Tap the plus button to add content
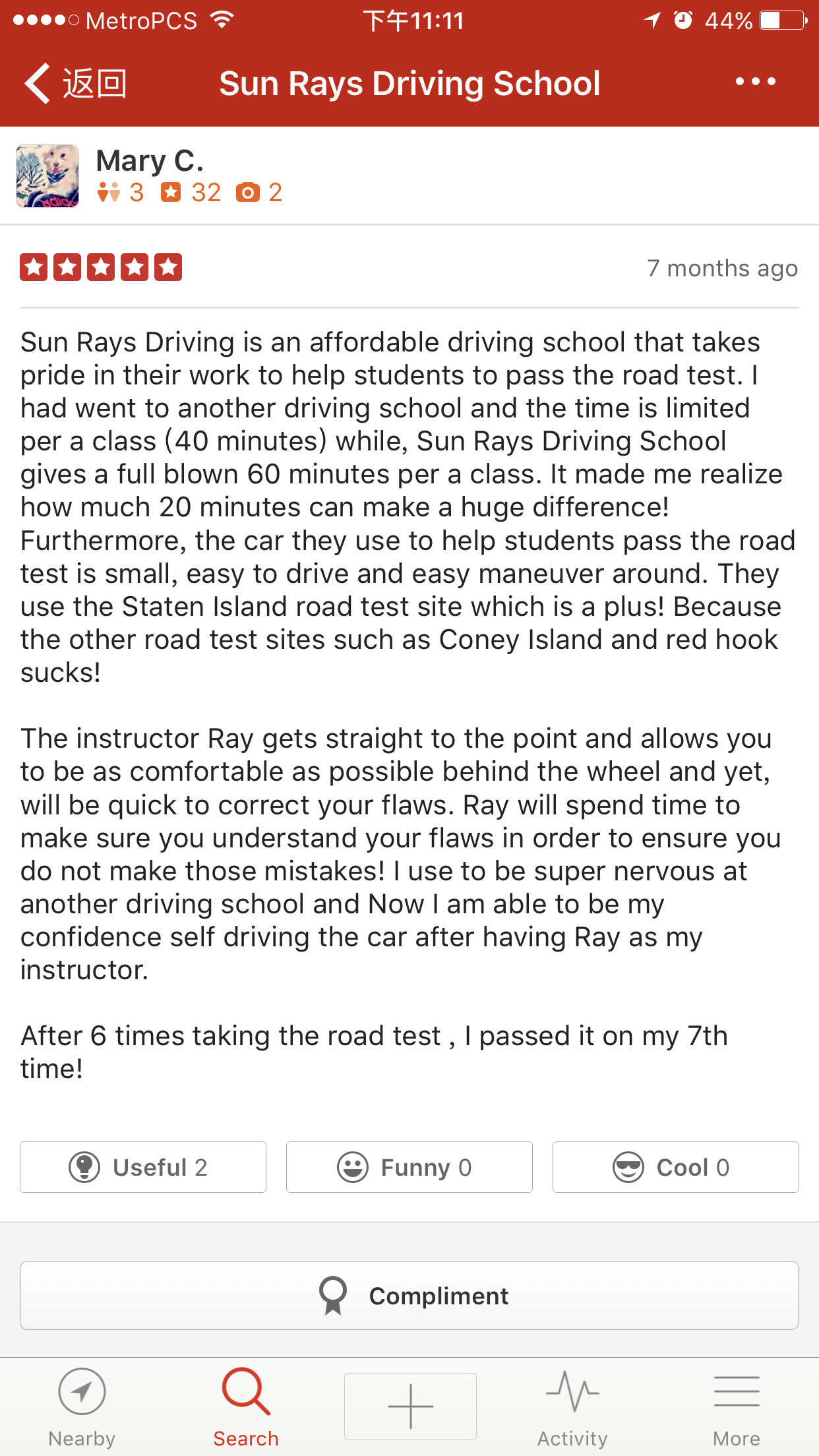Image resolution: width=819 pixels, height=1456 pixels. (x=410, y=1406)
